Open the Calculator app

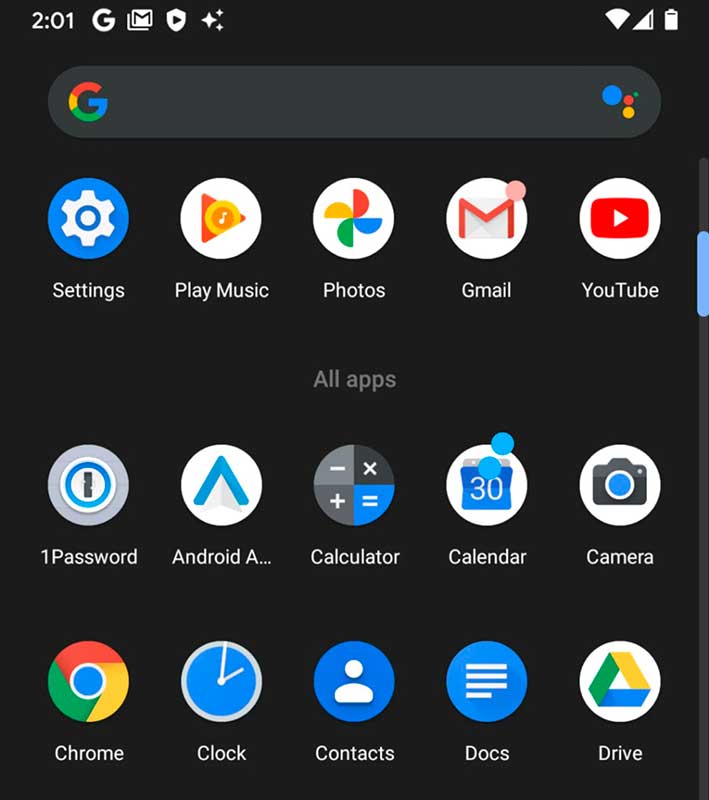(354, 486)
